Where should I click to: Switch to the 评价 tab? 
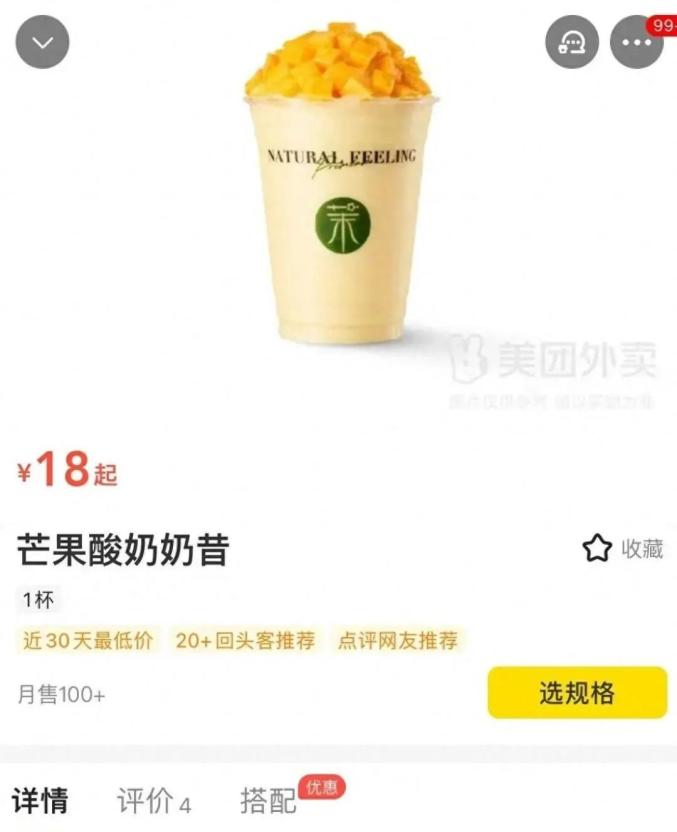click(152, 801)
